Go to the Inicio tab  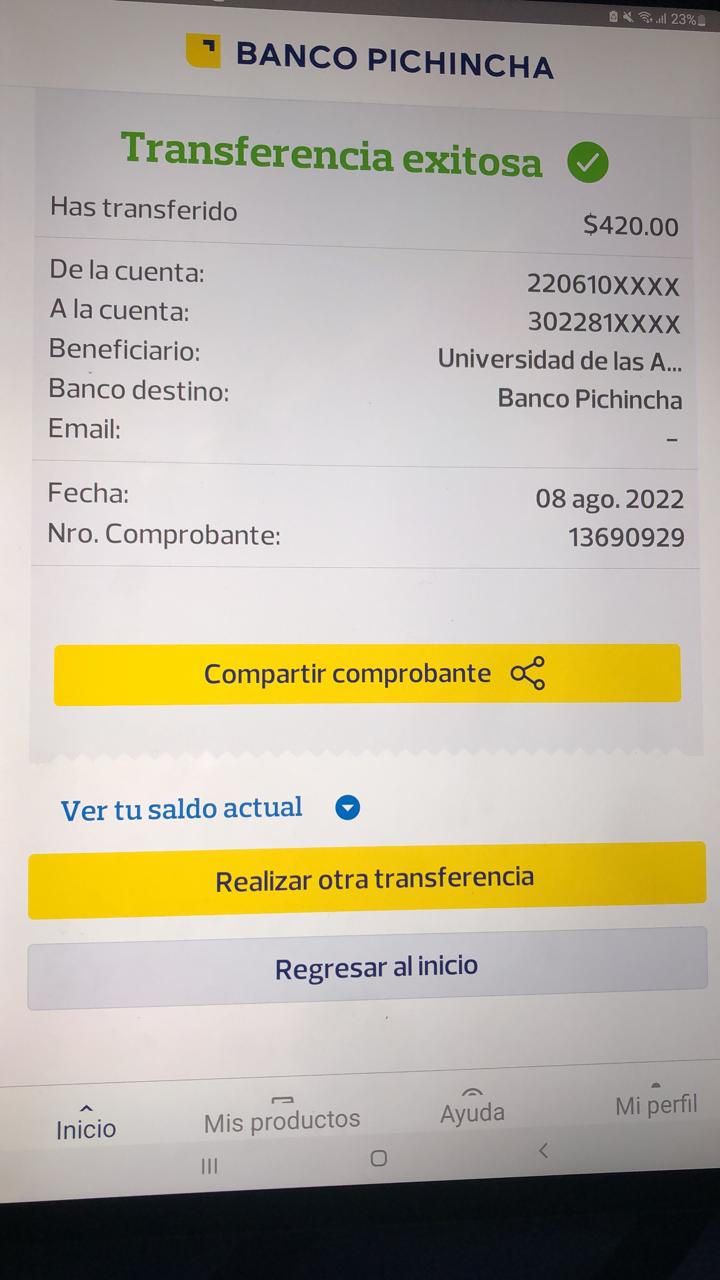pyautogui.click(x=86, y=1122)
